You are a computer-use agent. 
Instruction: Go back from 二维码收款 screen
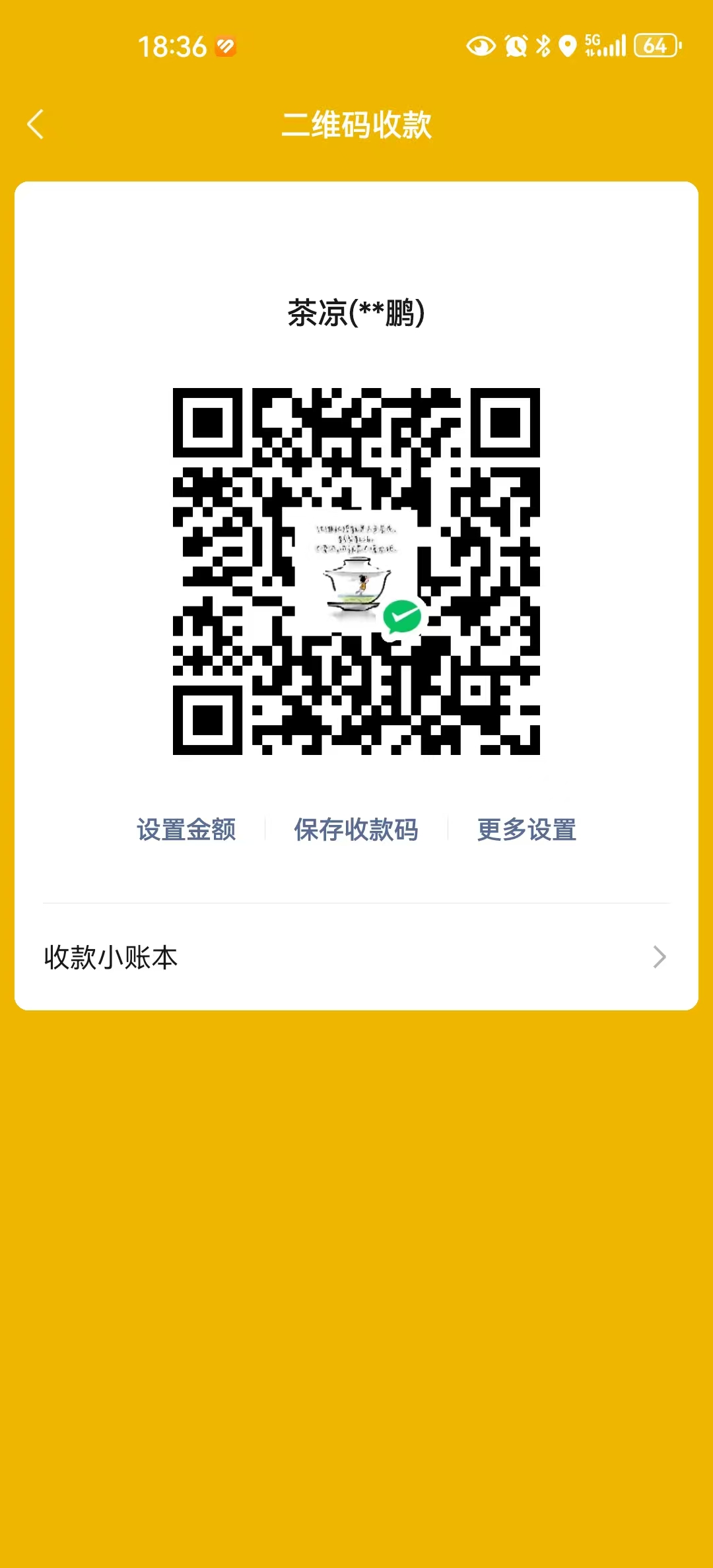[x=36, y=125]
